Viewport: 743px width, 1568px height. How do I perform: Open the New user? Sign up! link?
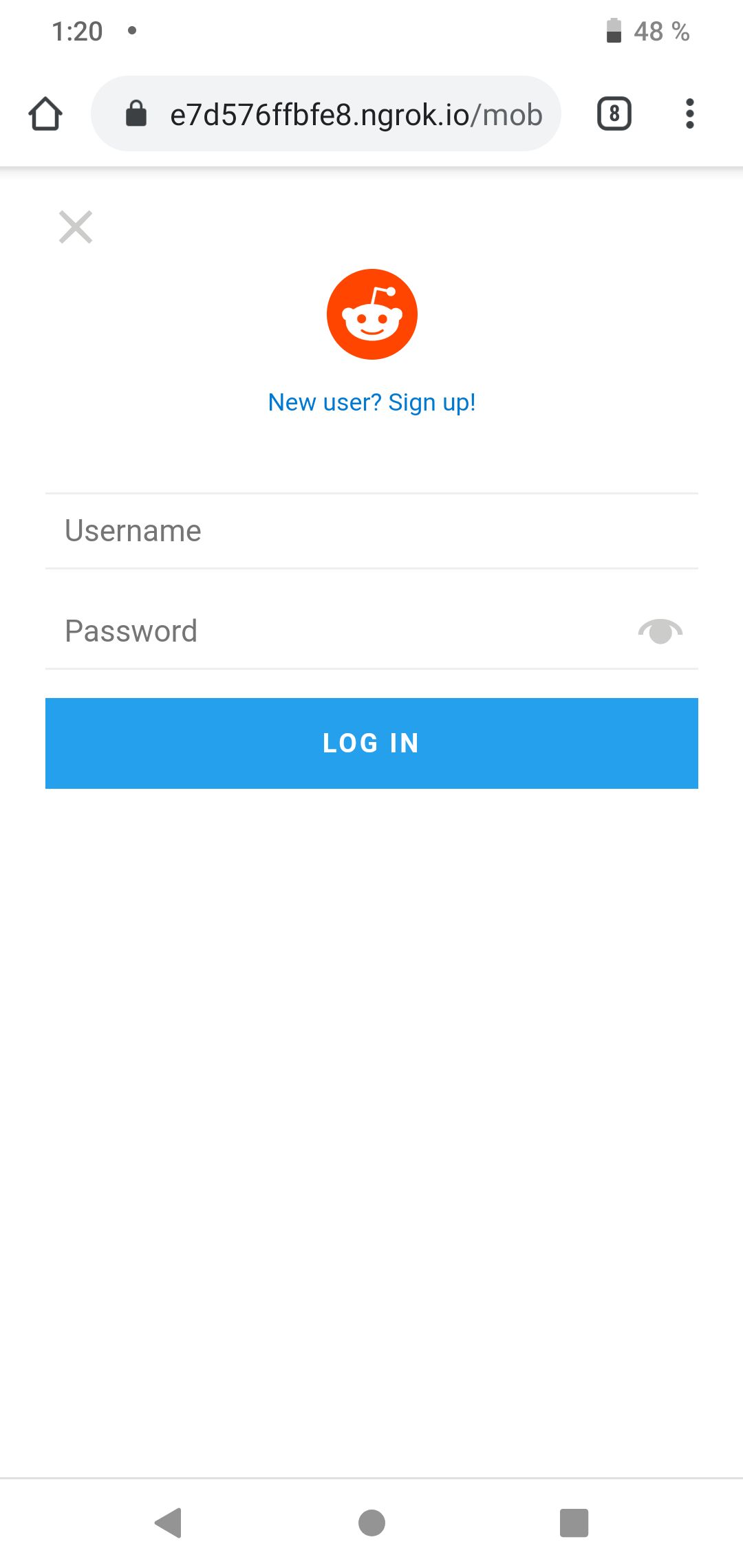(371, 402)
